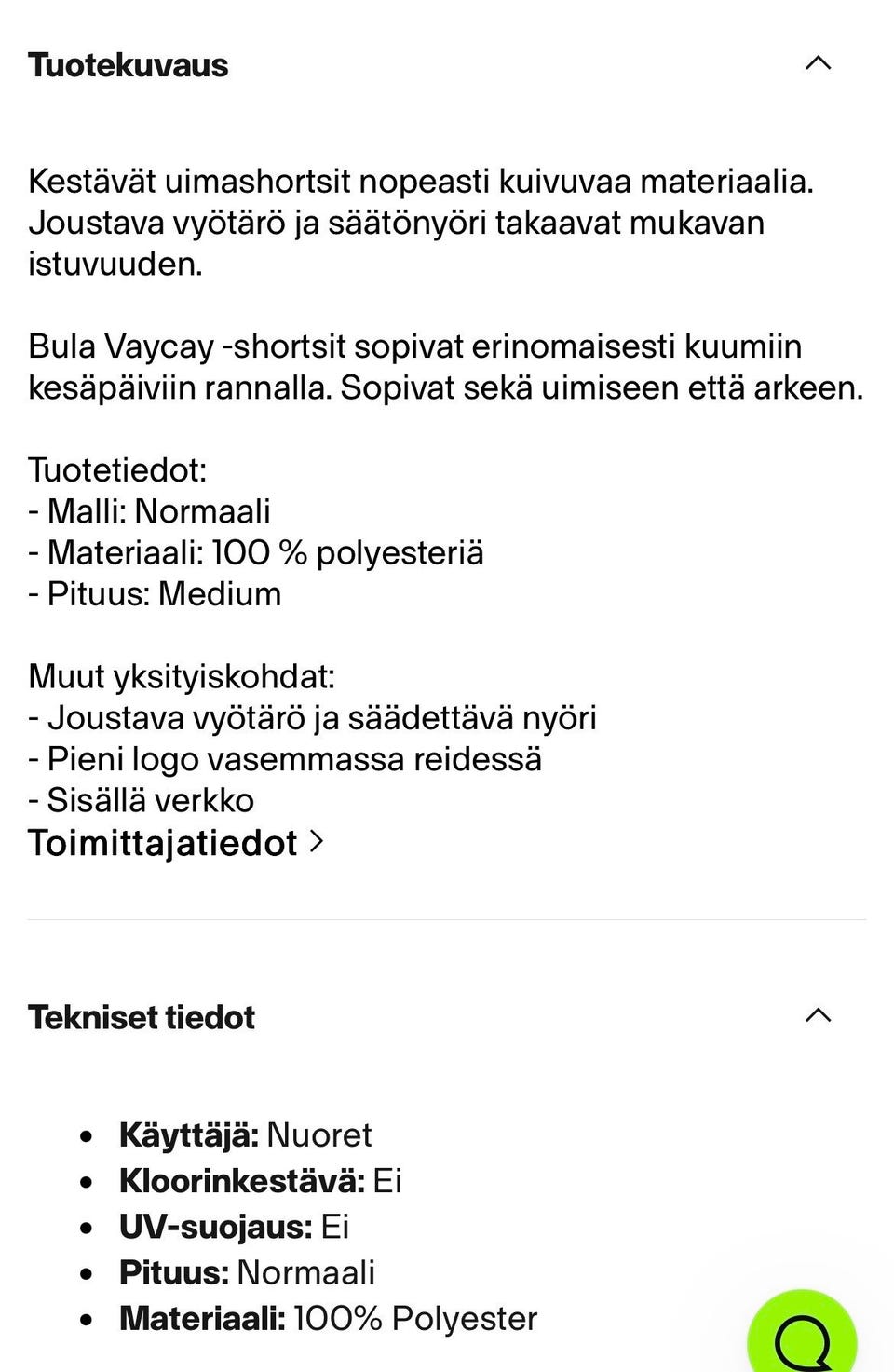Select the Tekniset tiedot section title
The width and height of the screenshot is (894, 1372).
141,1017
